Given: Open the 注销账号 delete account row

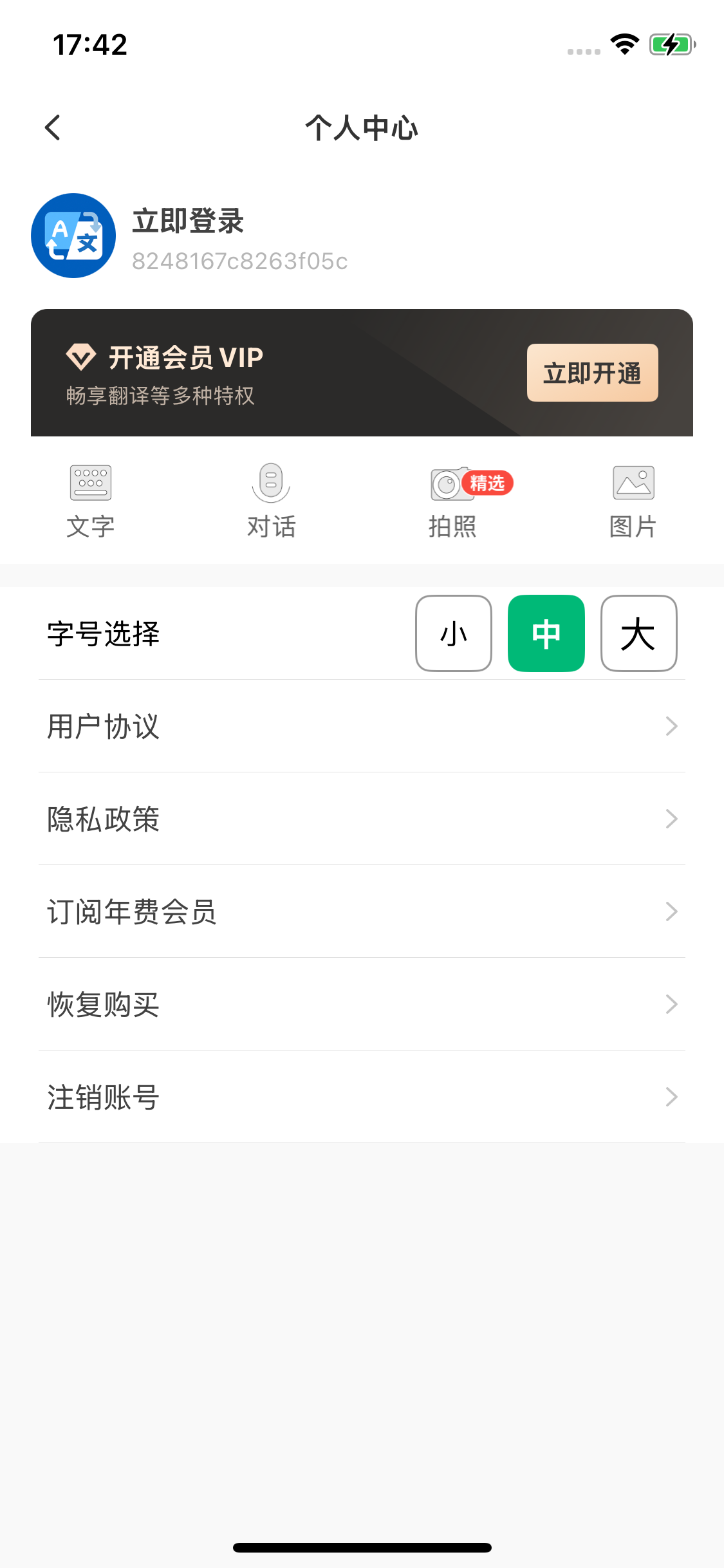Looking at the screenshot, I should (x=362, y=1096).
